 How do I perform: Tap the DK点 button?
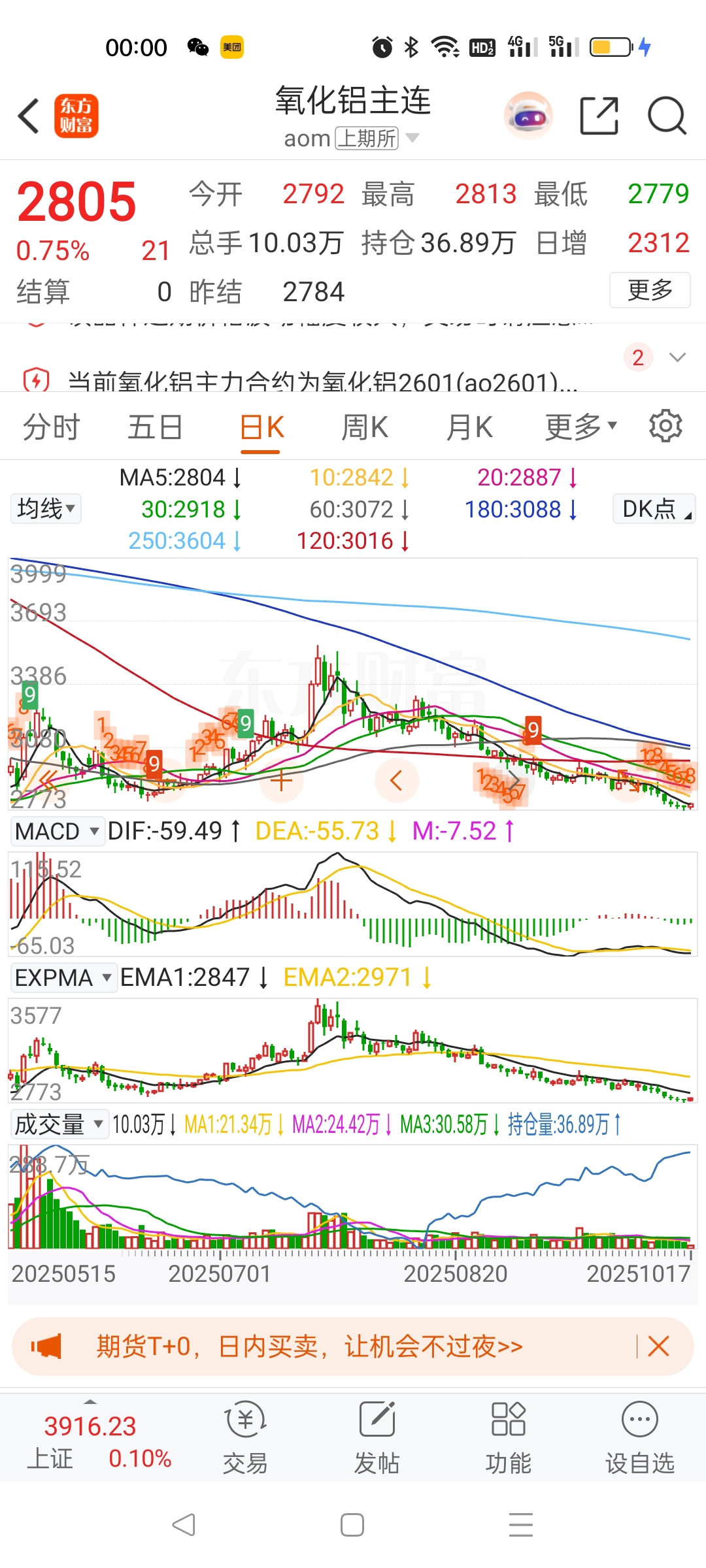tap(654, 508)
